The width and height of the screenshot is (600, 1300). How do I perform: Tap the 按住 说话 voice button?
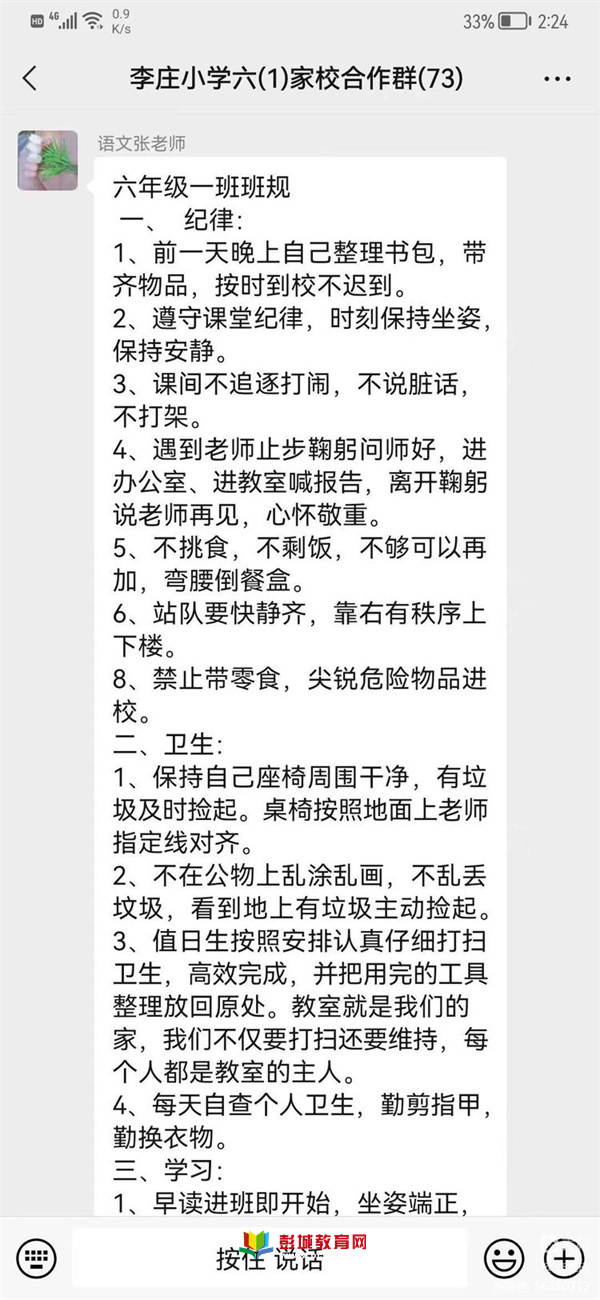270,1257
